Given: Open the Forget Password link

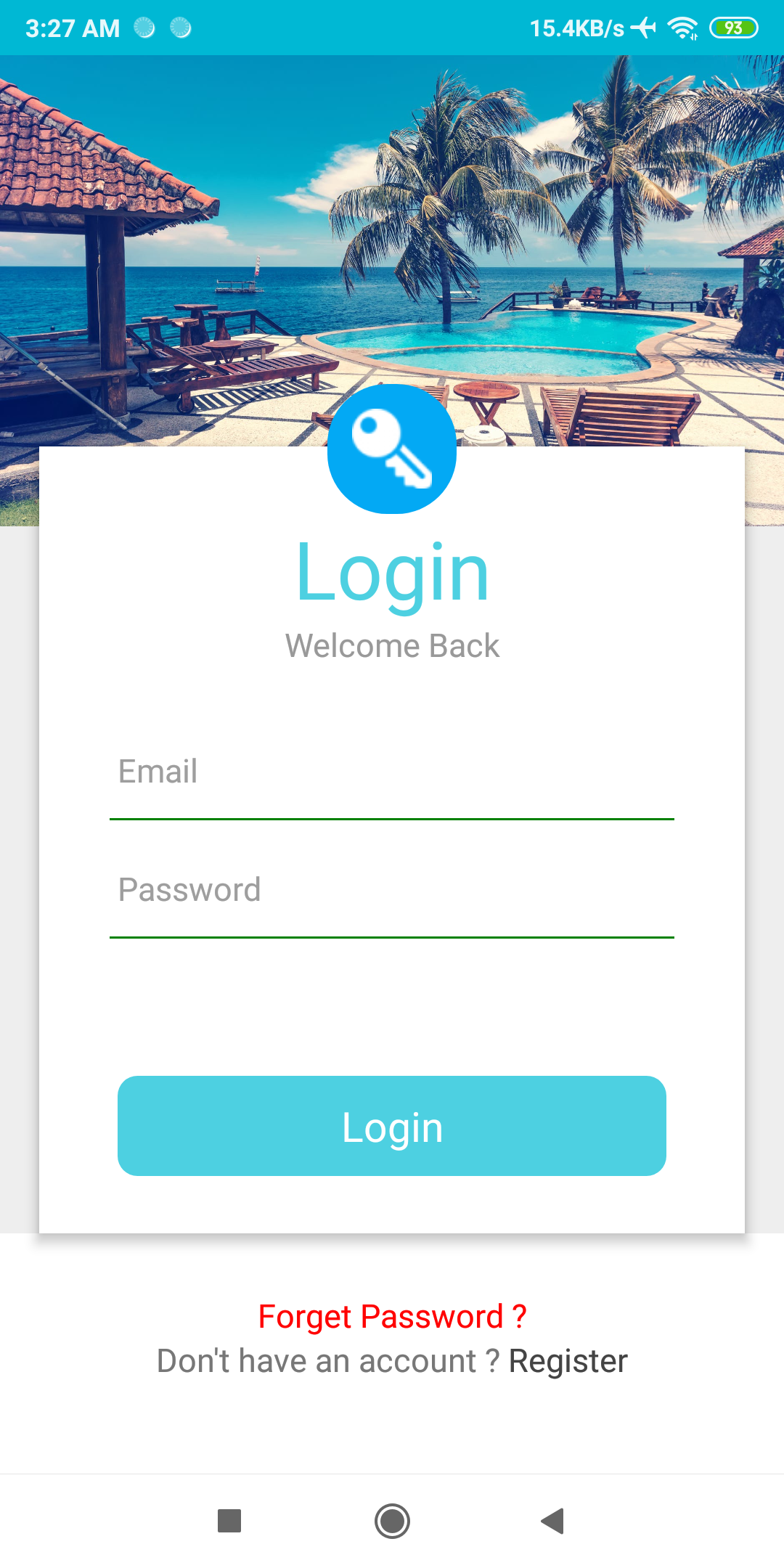Looking at the screenshot, I should 392,1317.
